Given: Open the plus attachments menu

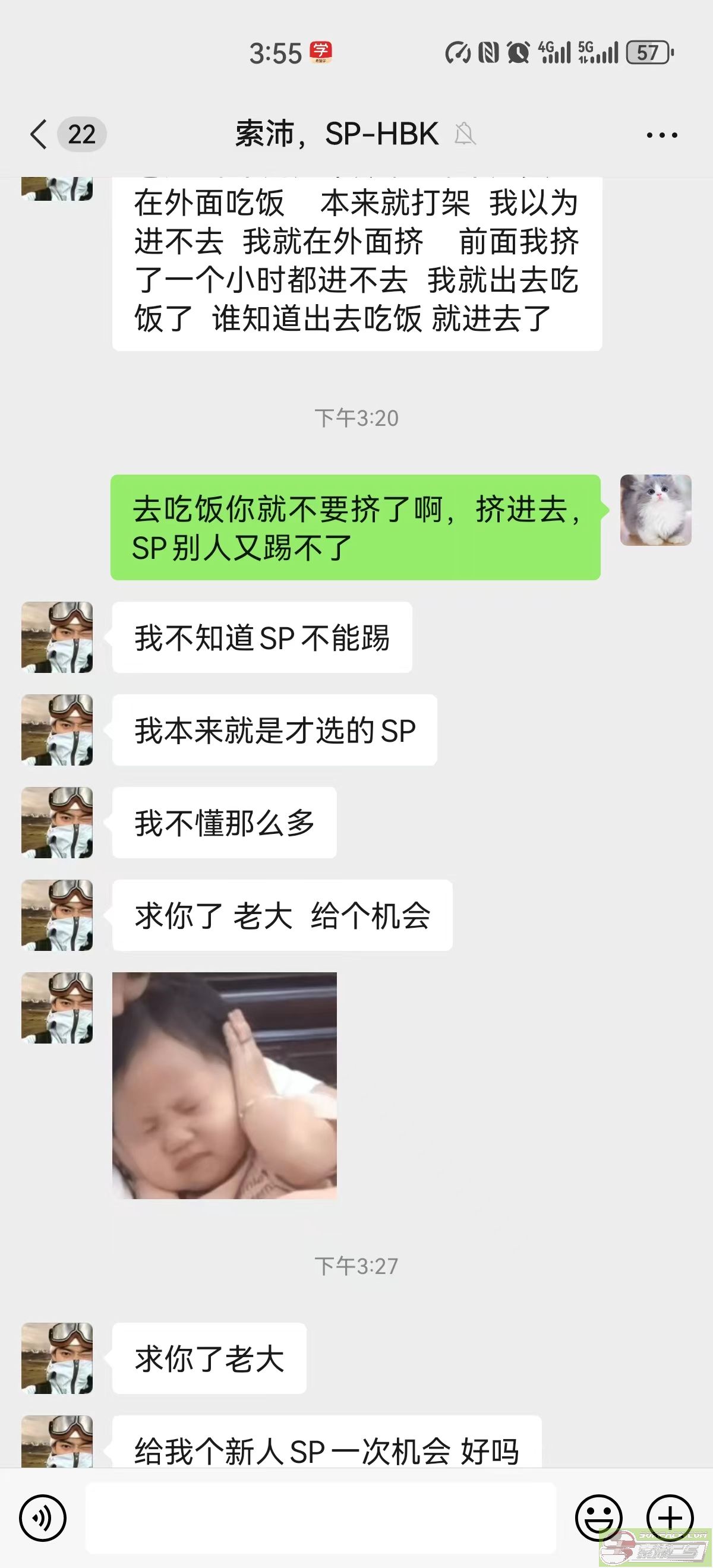Looking at the screenshot, I should pos(670,1518).
